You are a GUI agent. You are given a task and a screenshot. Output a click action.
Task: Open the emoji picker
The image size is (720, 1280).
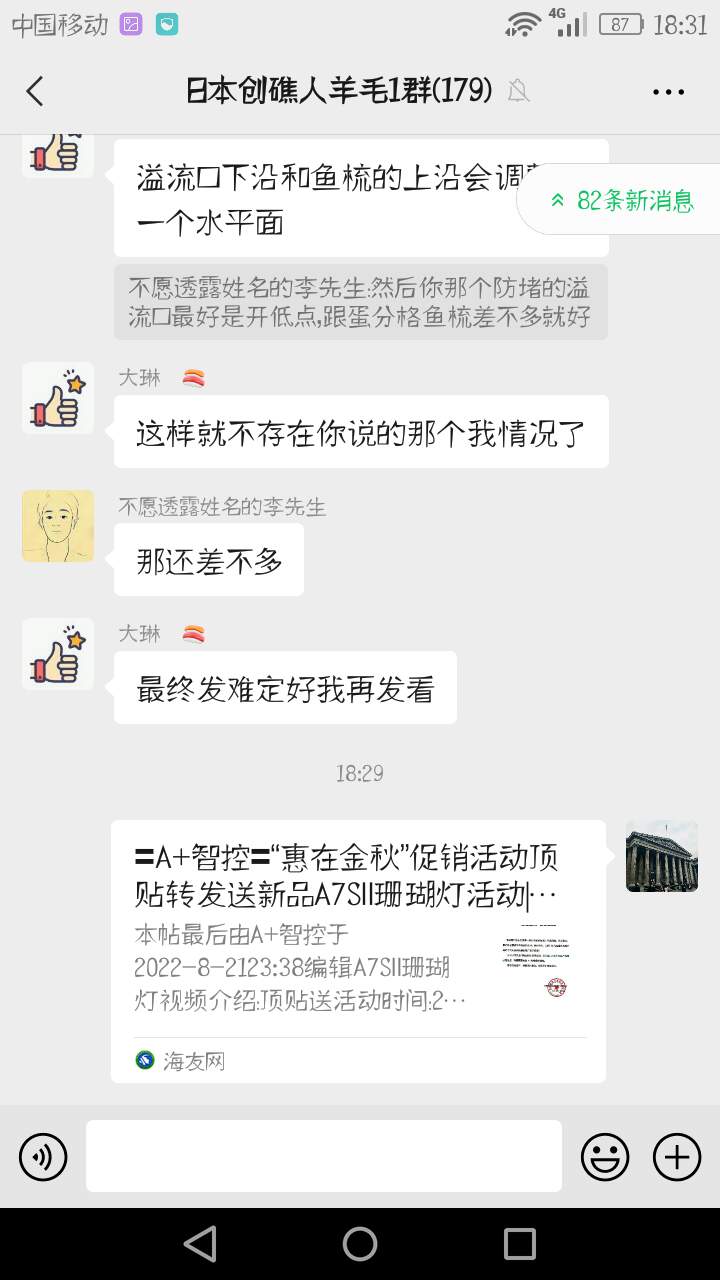tap(605, 1157)
